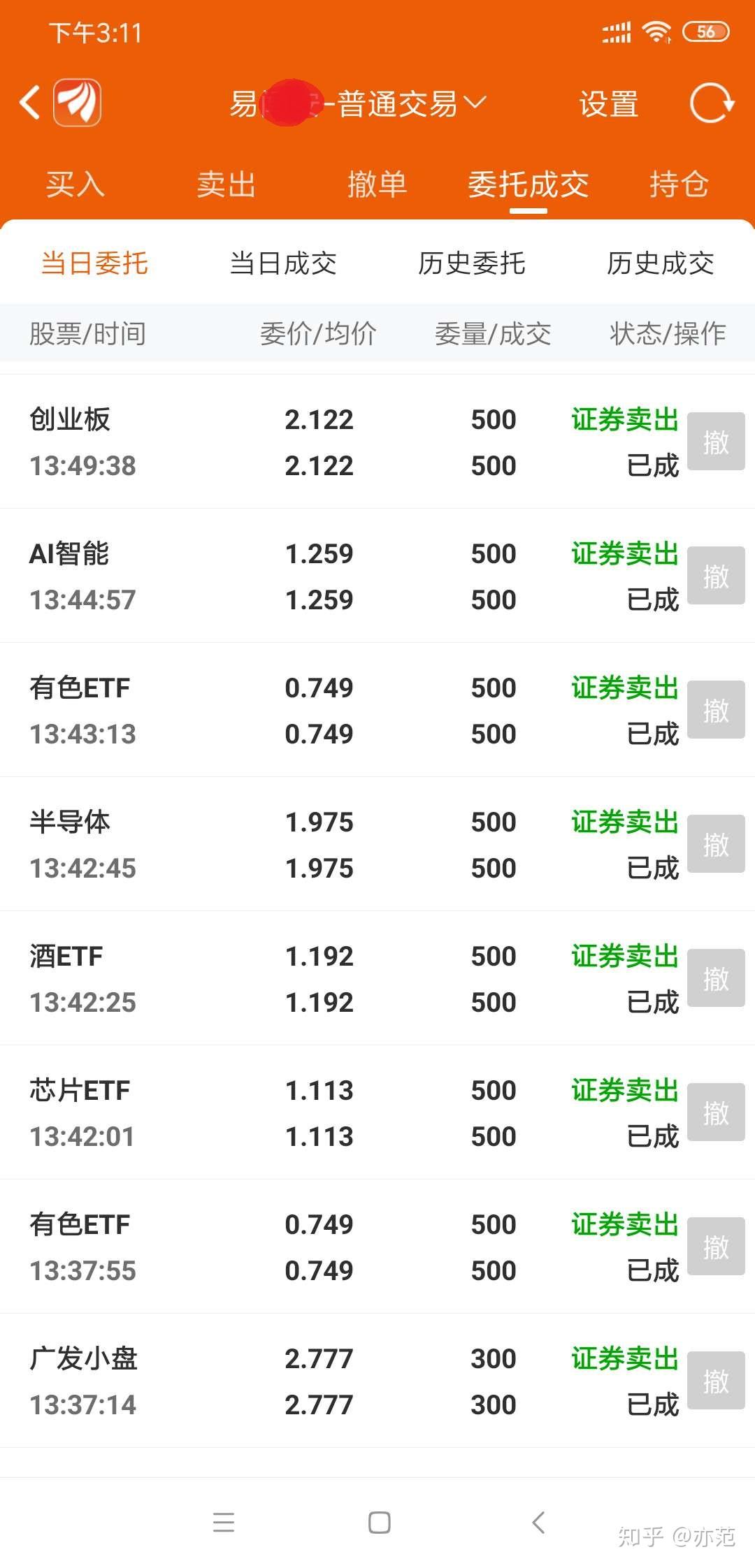Tap the system home button
This screenshot has width=755, height=1568.
(379, 1522)
